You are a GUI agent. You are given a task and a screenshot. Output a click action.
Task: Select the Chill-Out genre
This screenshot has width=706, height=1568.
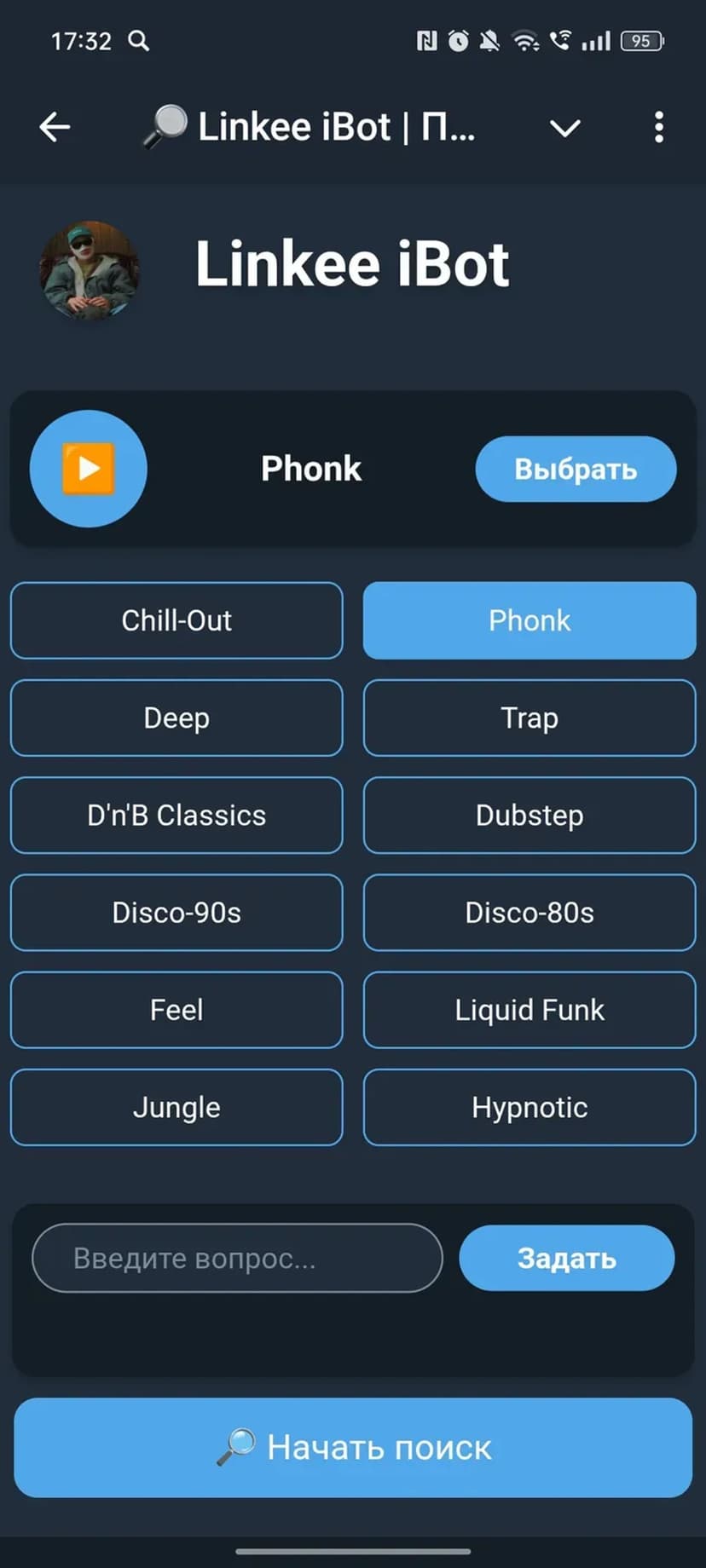[x=176, y=620]
